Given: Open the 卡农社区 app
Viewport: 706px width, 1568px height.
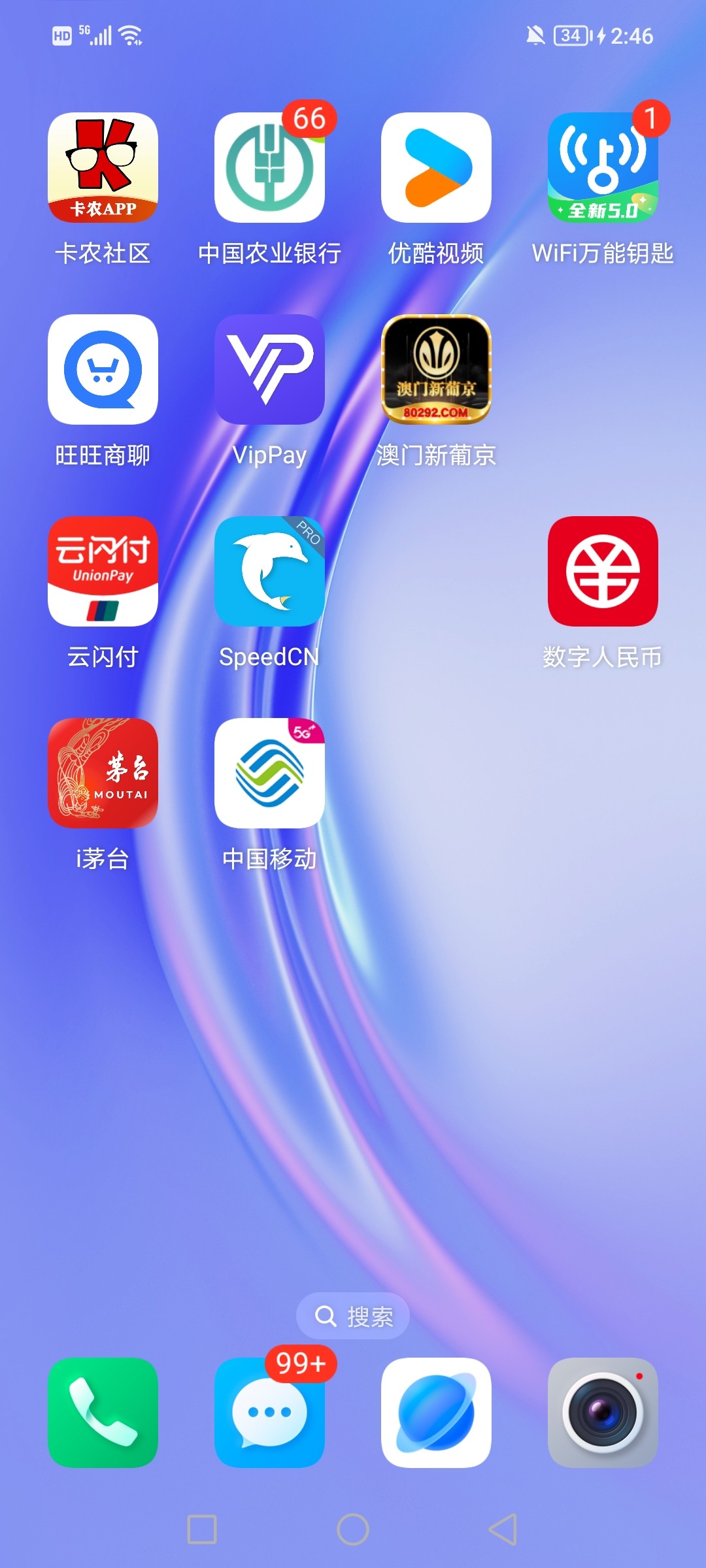Looking at the screenshot, I should pos(102,168).
